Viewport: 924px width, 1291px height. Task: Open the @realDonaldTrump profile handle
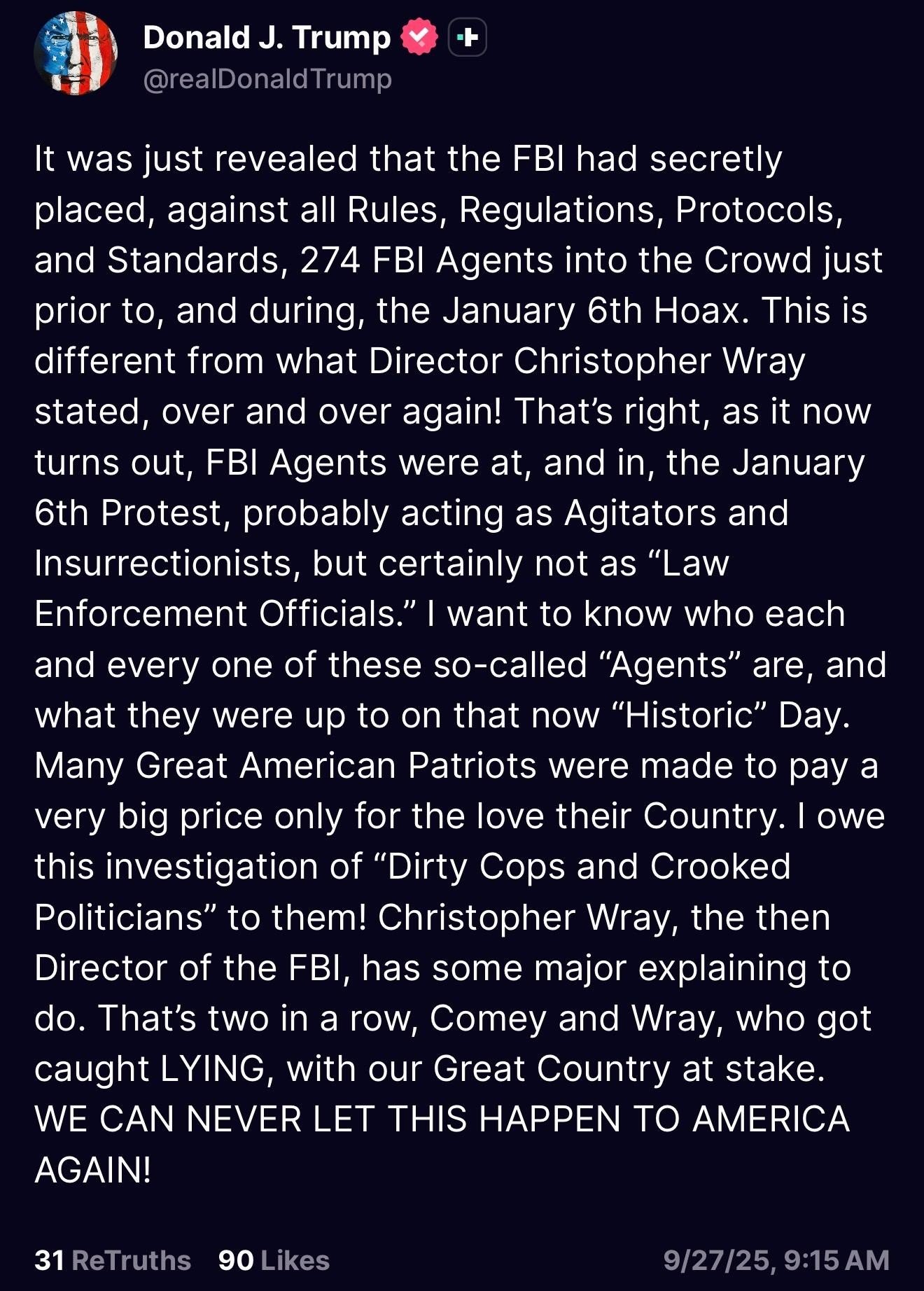(x=267, y=78)
